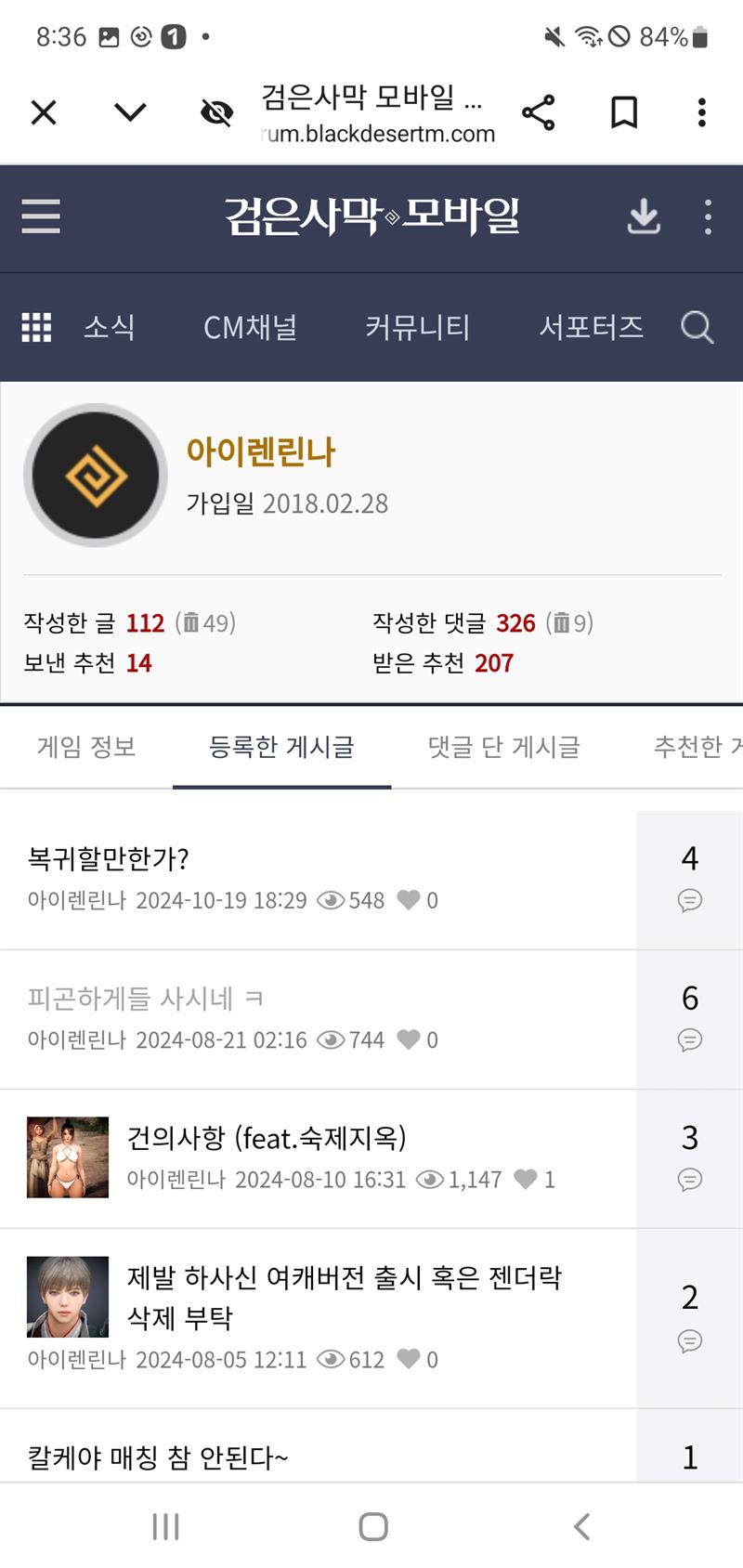The image size is (743, 1568).
Task: Open the site header's more options
Action: (708, 217)
